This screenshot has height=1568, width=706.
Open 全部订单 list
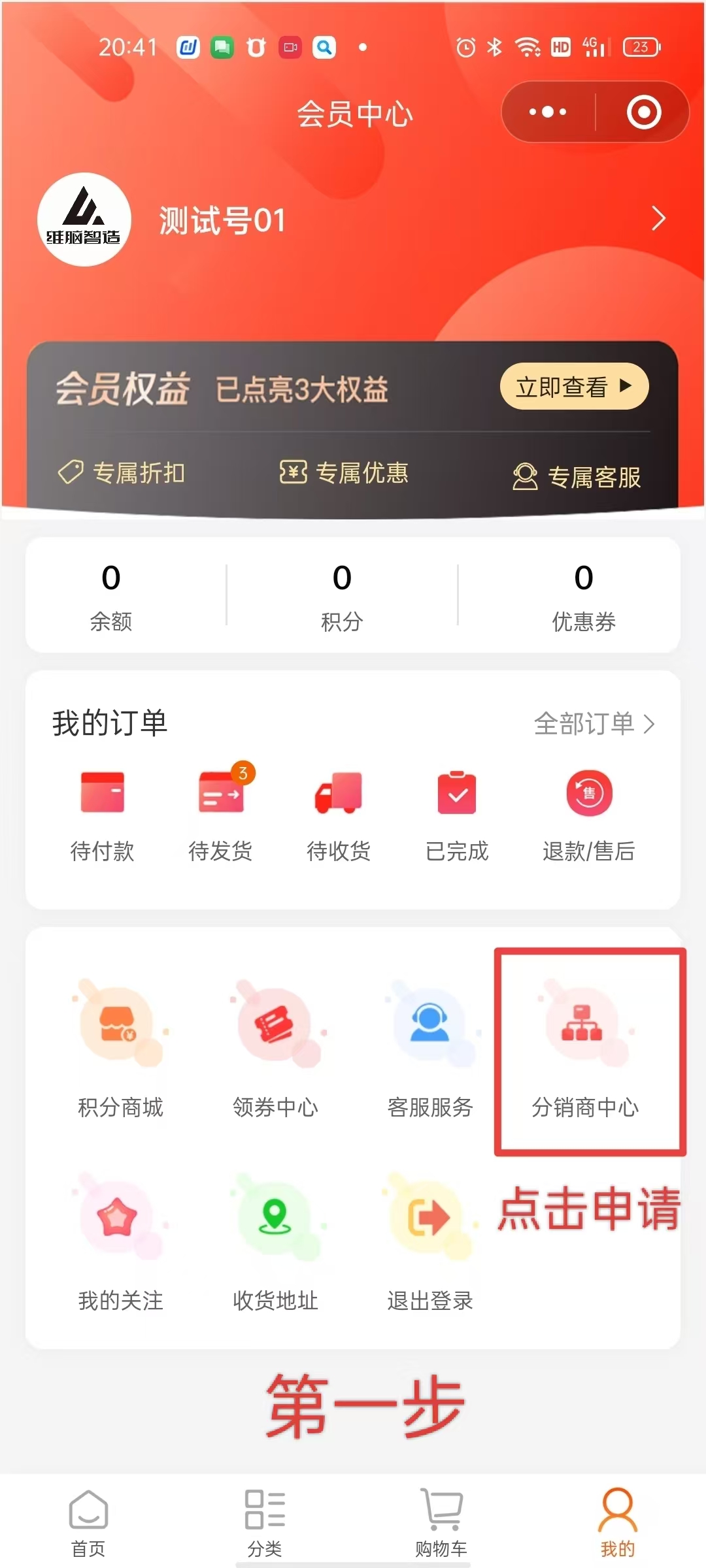pos(594,724)
